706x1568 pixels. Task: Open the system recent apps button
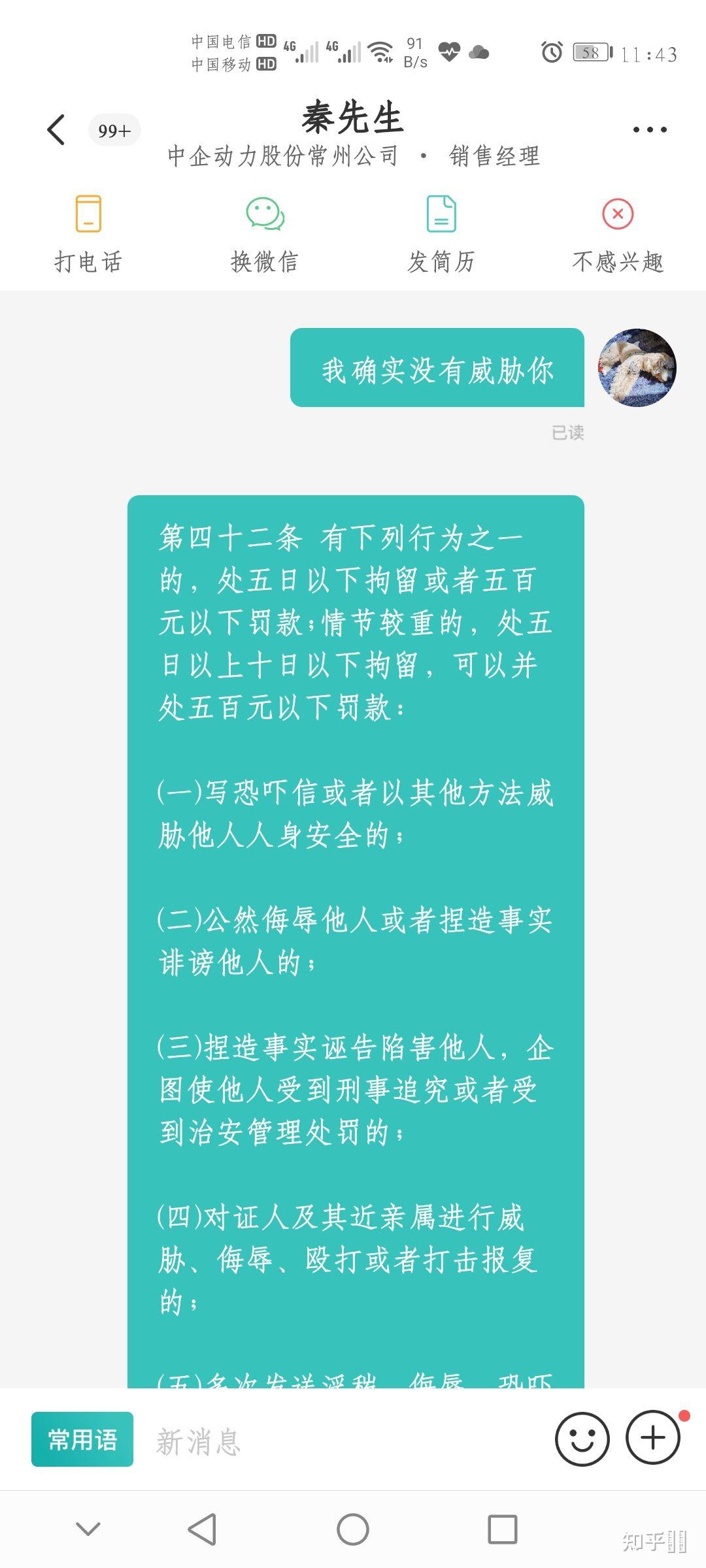click(x=503, y=1529)
